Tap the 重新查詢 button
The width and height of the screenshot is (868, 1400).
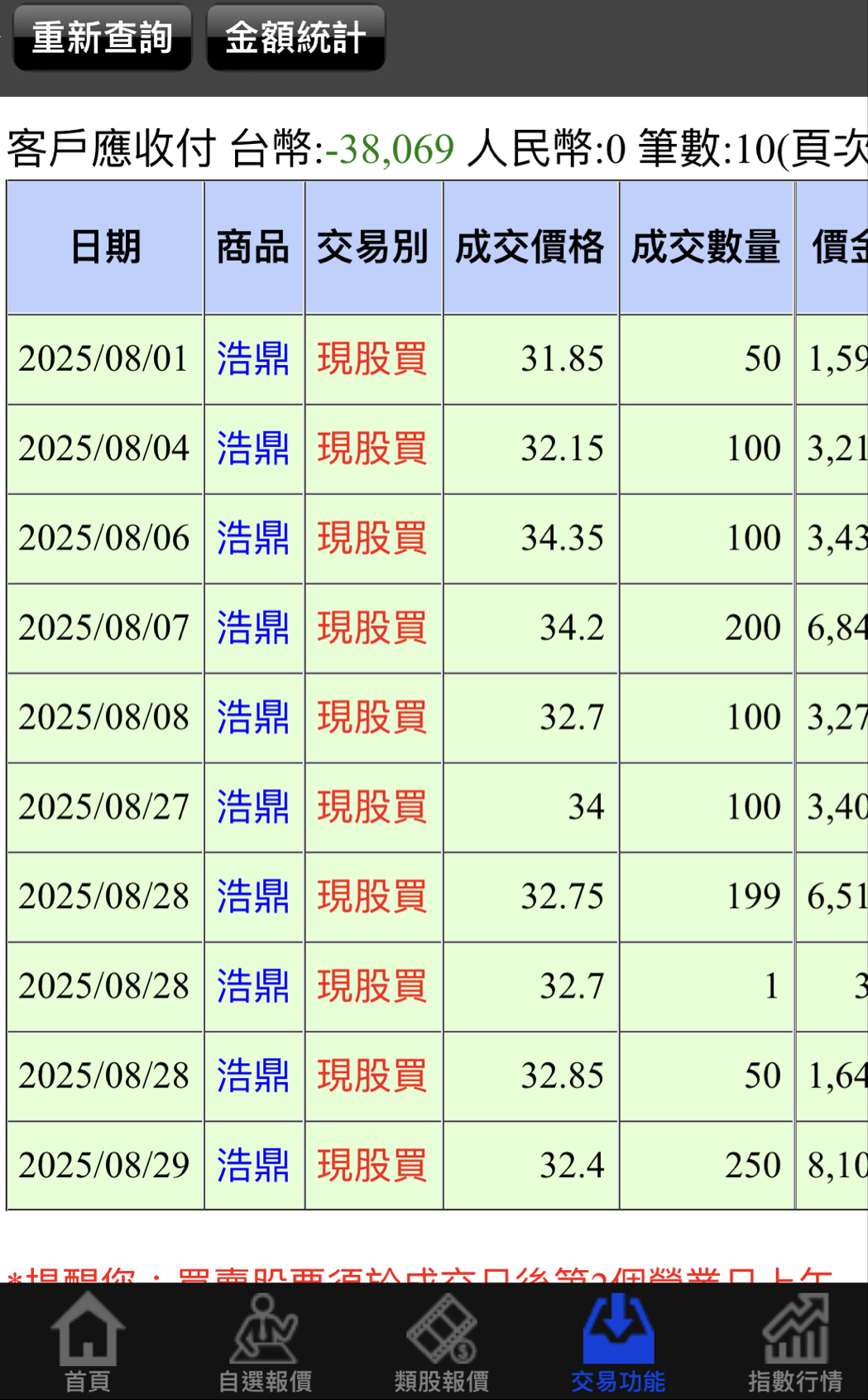coord(103,38)
